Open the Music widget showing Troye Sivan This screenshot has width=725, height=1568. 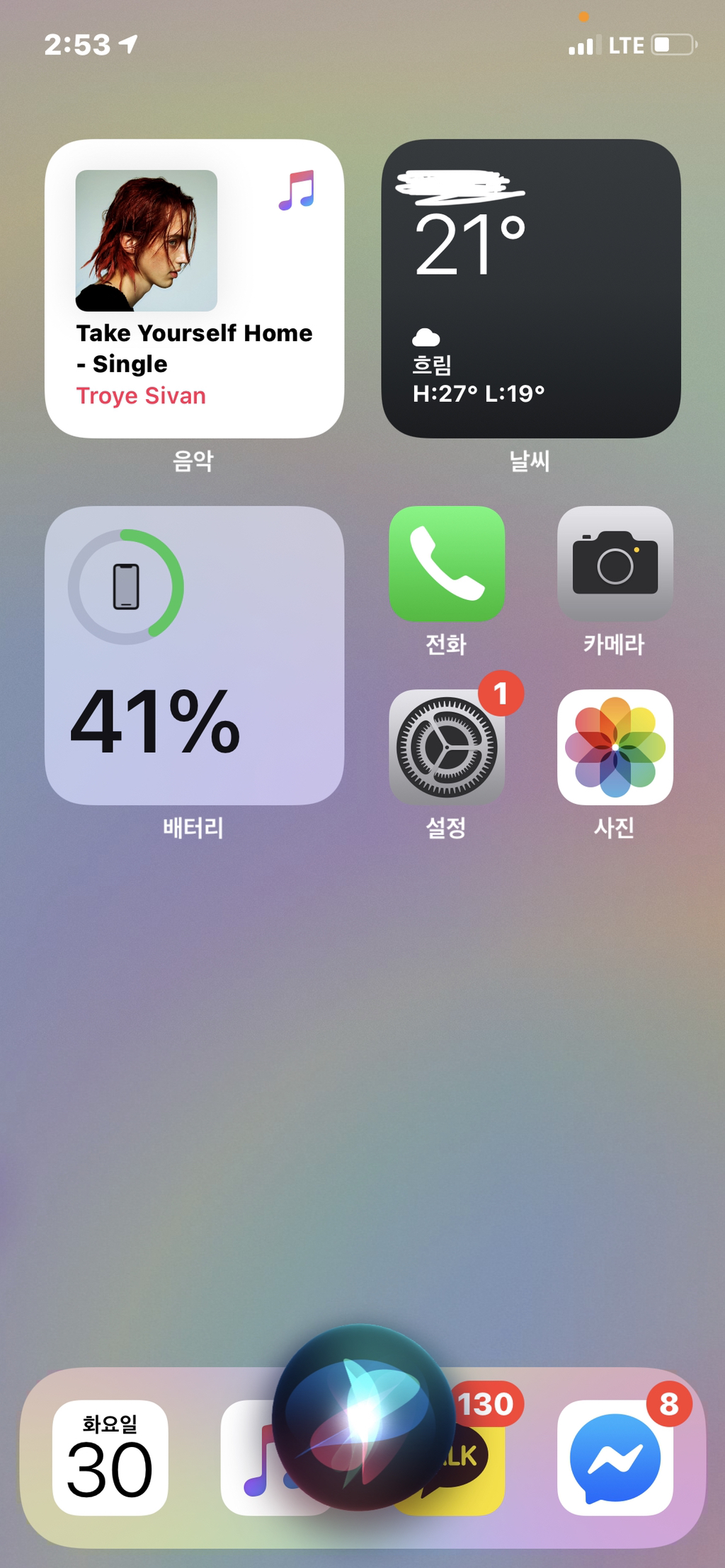[194, 288]
